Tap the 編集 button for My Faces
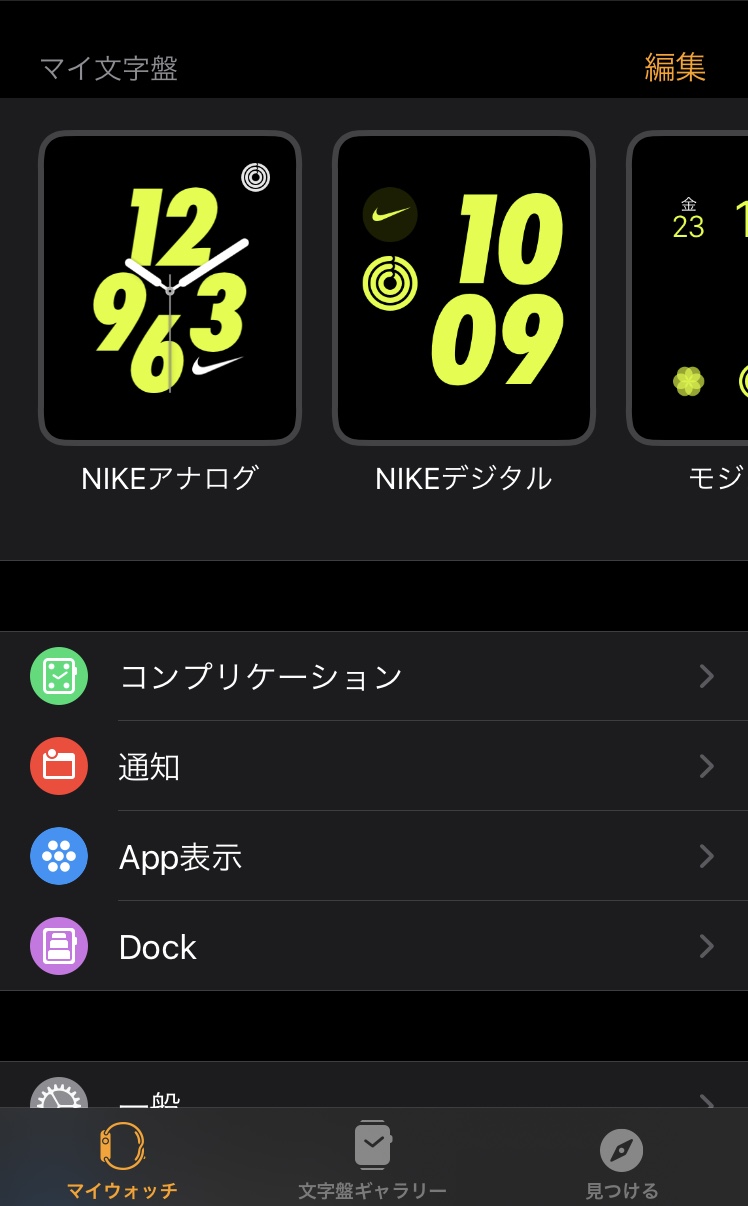The width and height of the screenshot is (748, 1206). pos(675,67)
